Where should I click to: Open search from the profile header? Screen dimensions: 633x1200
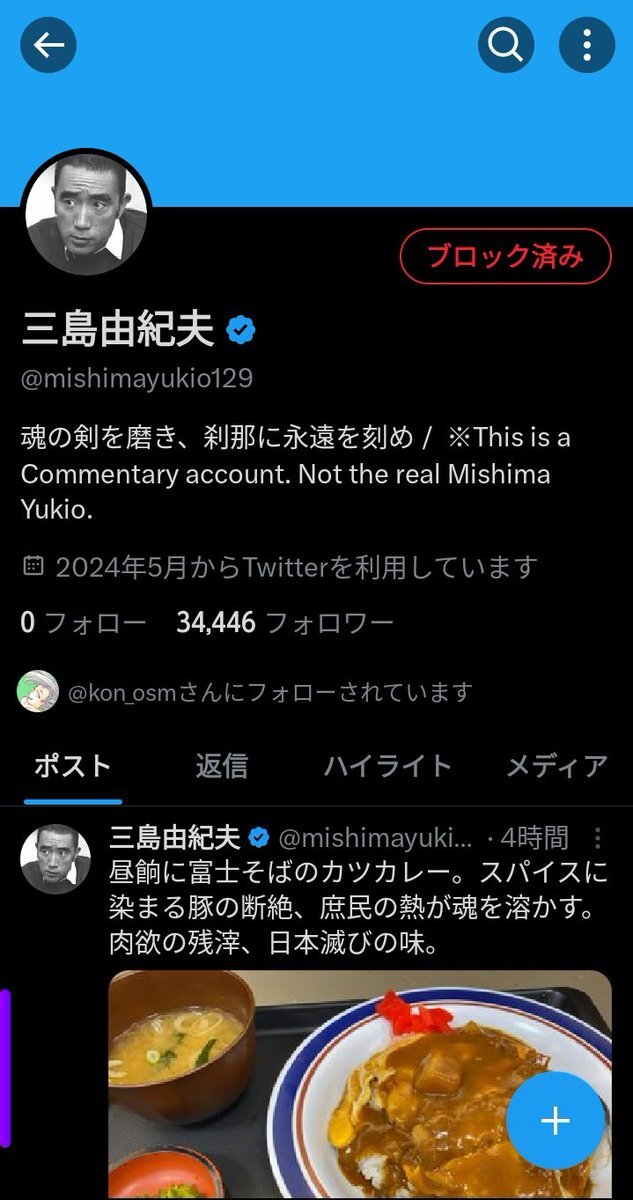pos(506,44)
